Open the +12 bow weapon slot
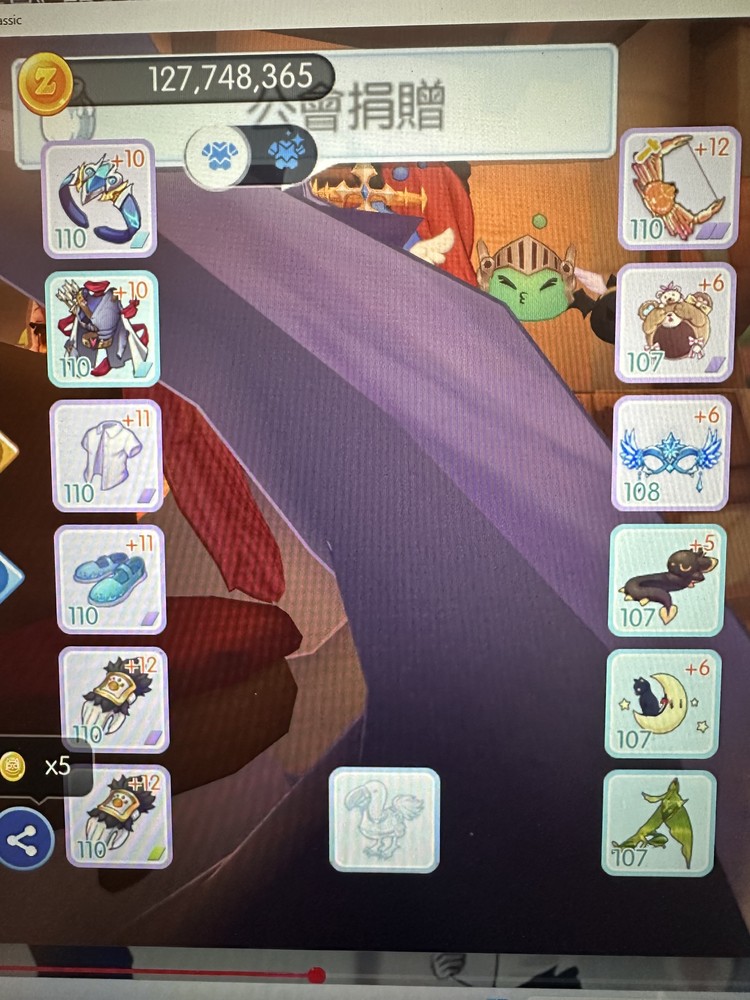Viewport: 750px width, 1000px height. pyautogui.click(x=677, y=190)
